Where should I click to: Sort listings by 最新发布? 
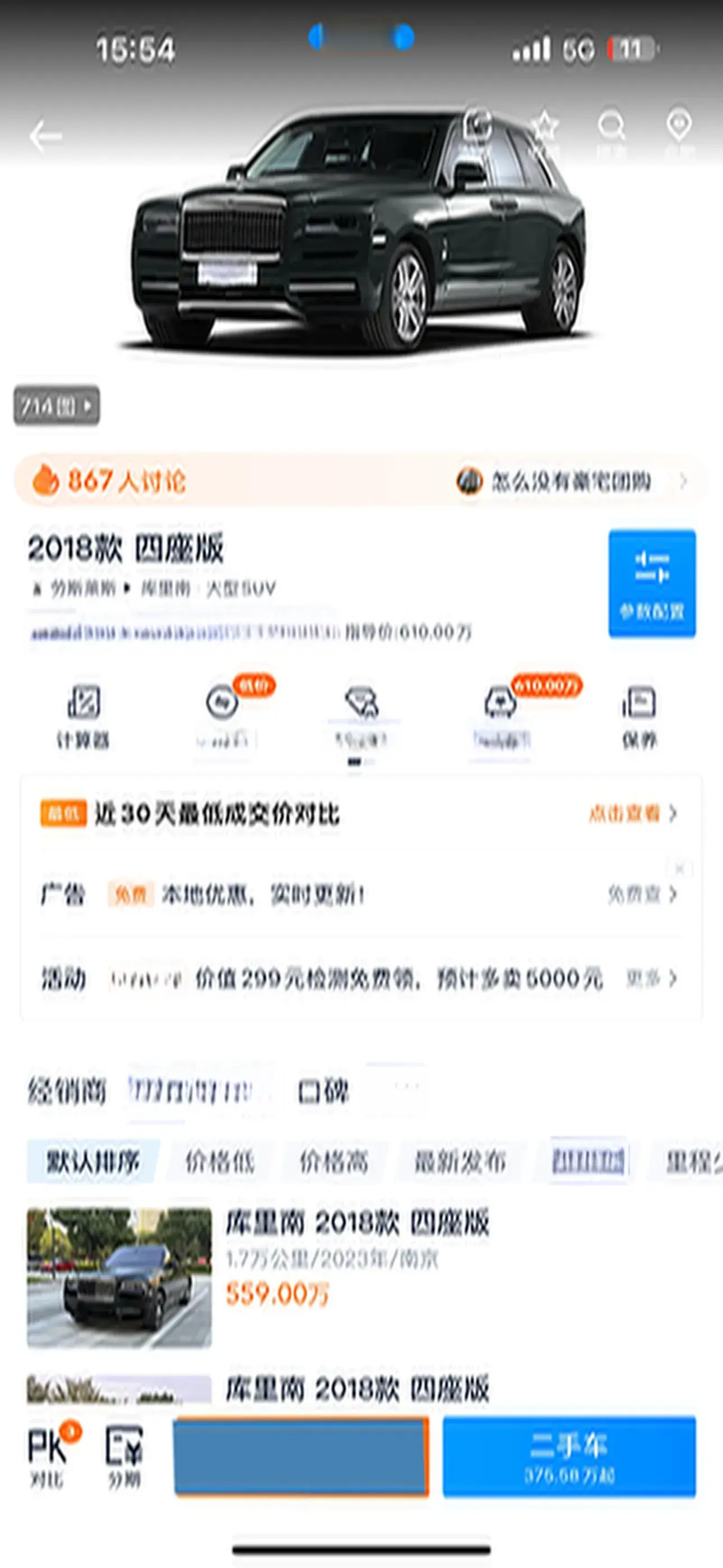(460, 1161)
